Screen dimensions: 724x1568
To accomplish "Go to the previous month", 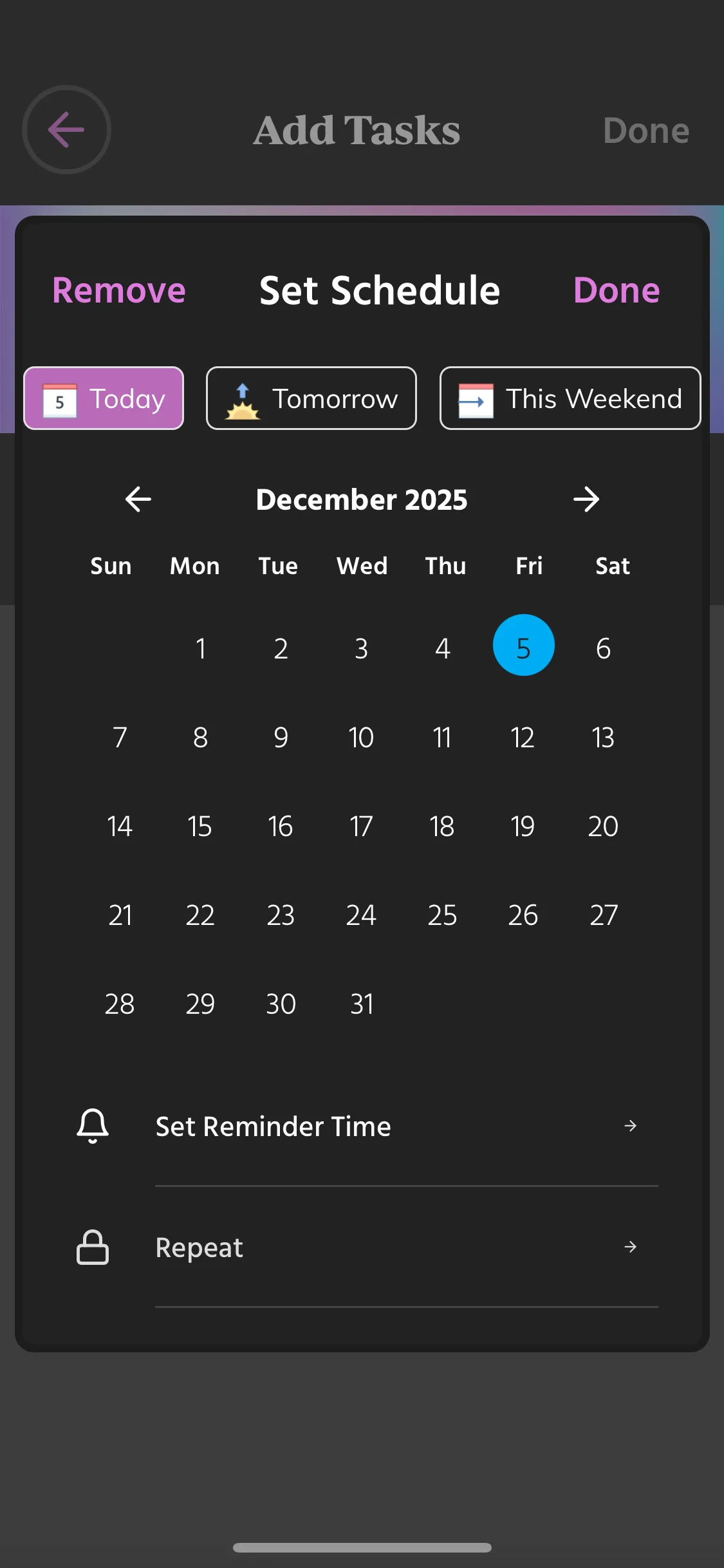I will click(138, 499).
